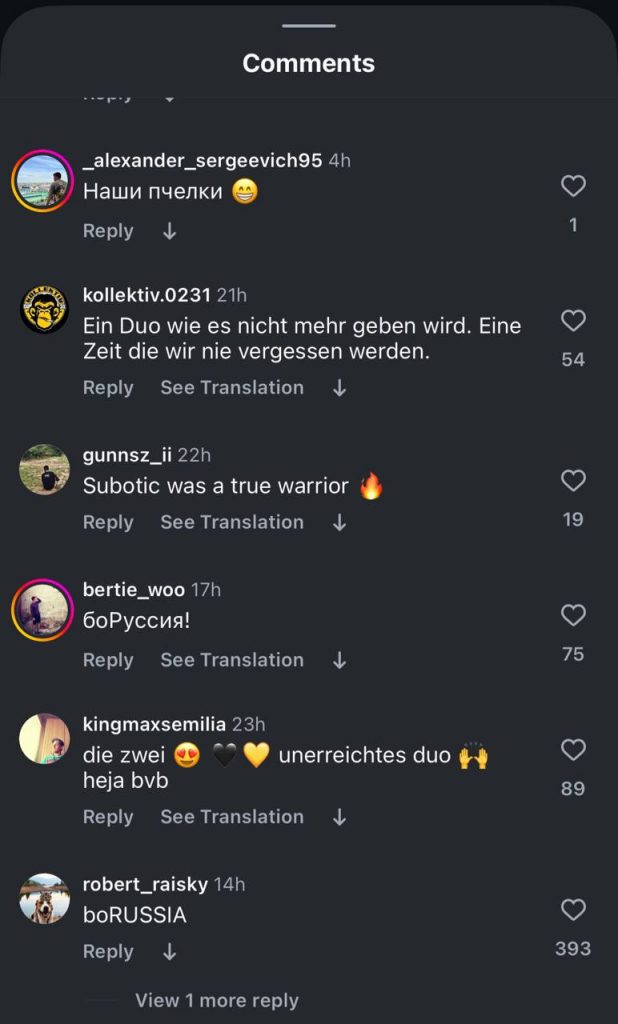This screenshot has height=1024, width=618.
Task: Tap the down arrow beside robert_raisky's Reply
Action: click(170, 952)
